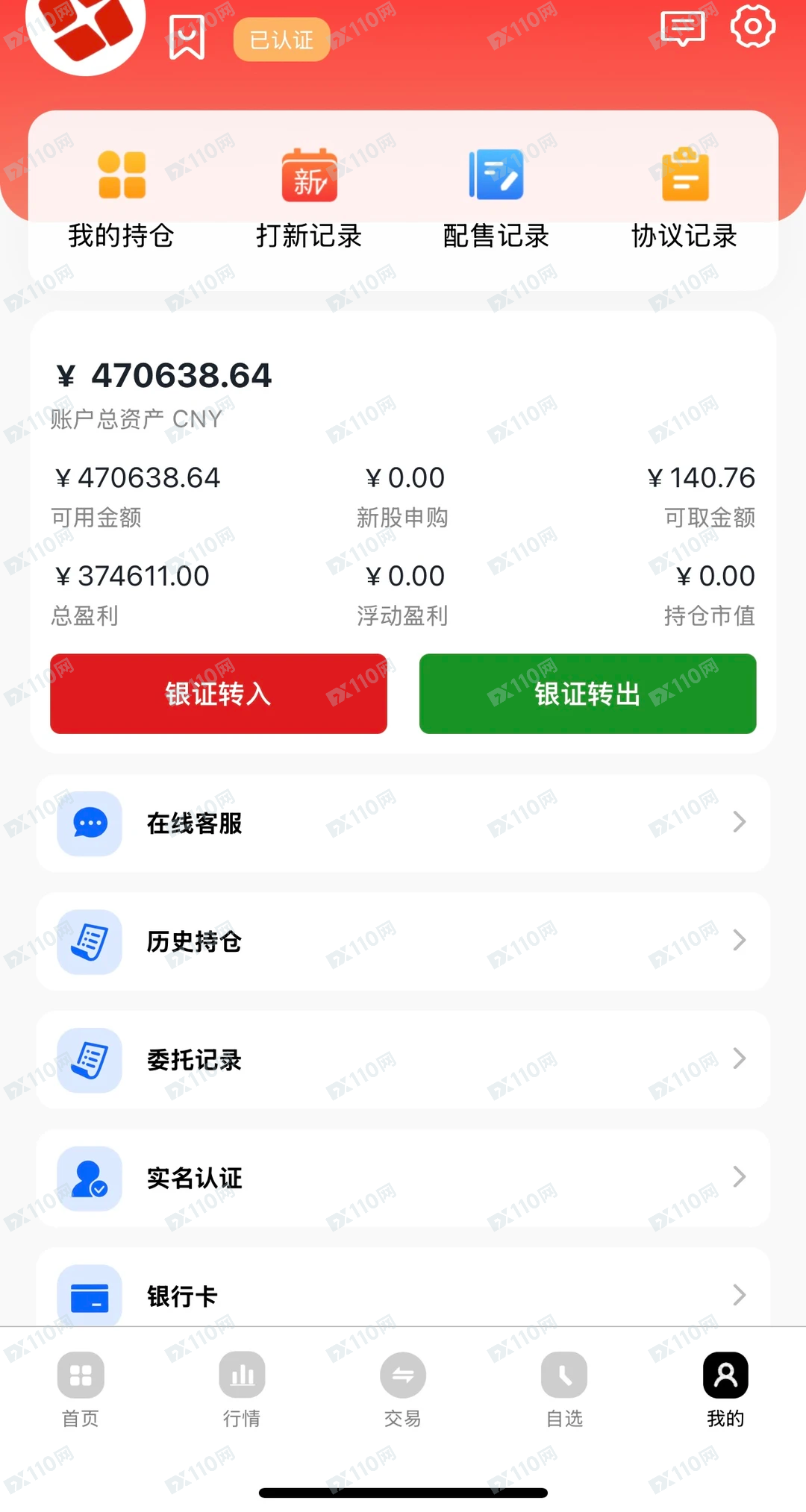Open 我的持仓 shortcut
This screenshot has width=806, height=1512.
(121, 198)
